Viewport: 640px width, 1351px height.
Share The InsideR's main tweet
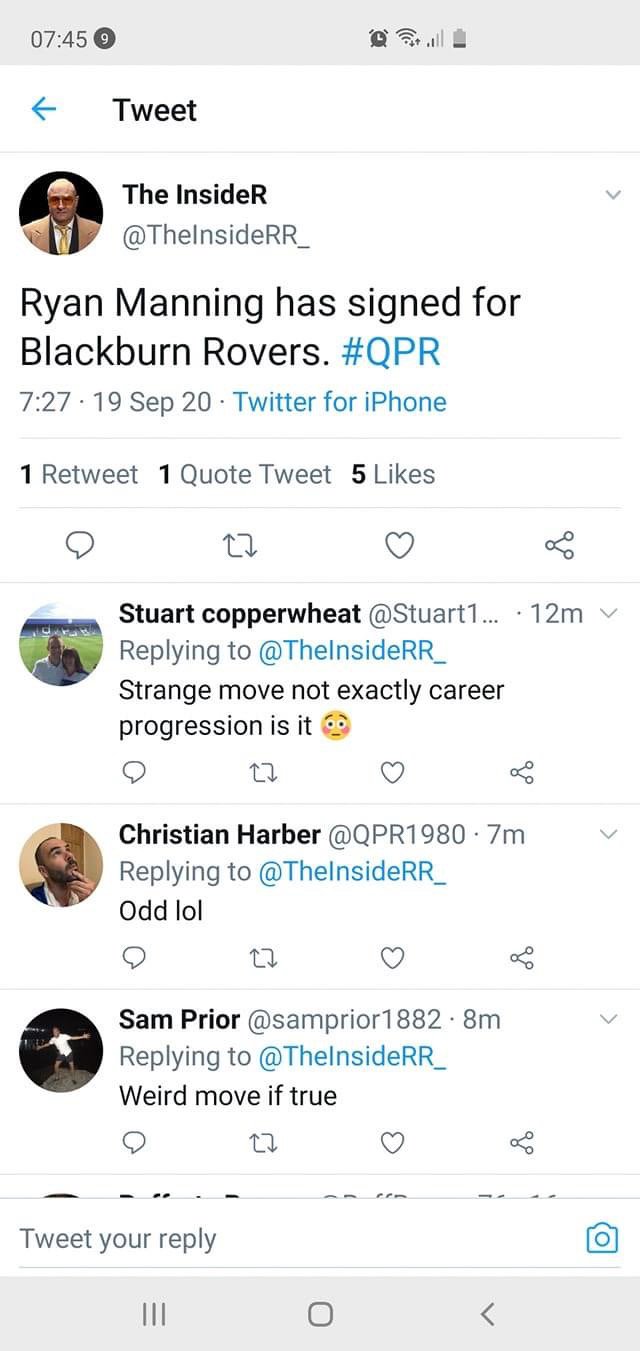(559, 545)
